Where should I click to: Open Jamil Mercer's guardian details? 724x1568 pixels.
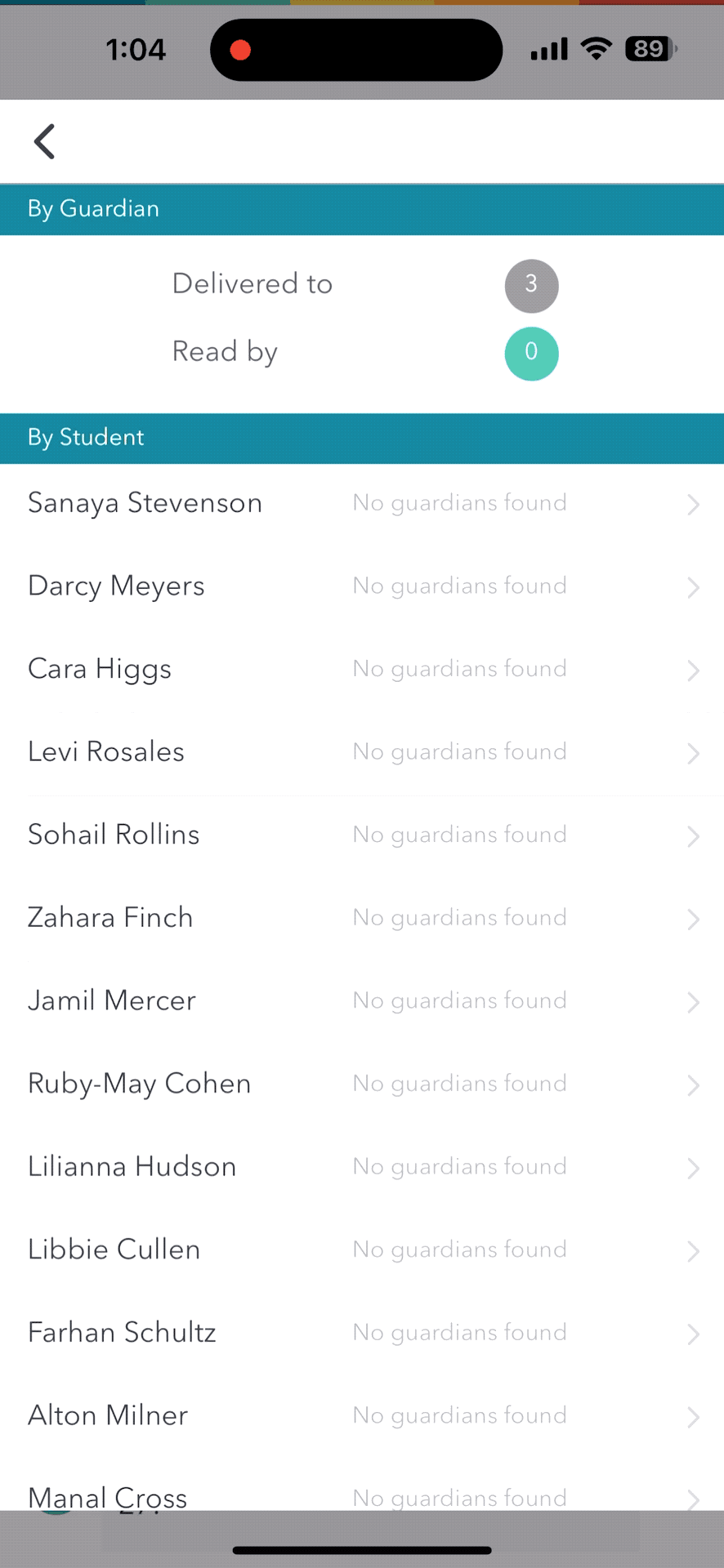coord(361,1000)
